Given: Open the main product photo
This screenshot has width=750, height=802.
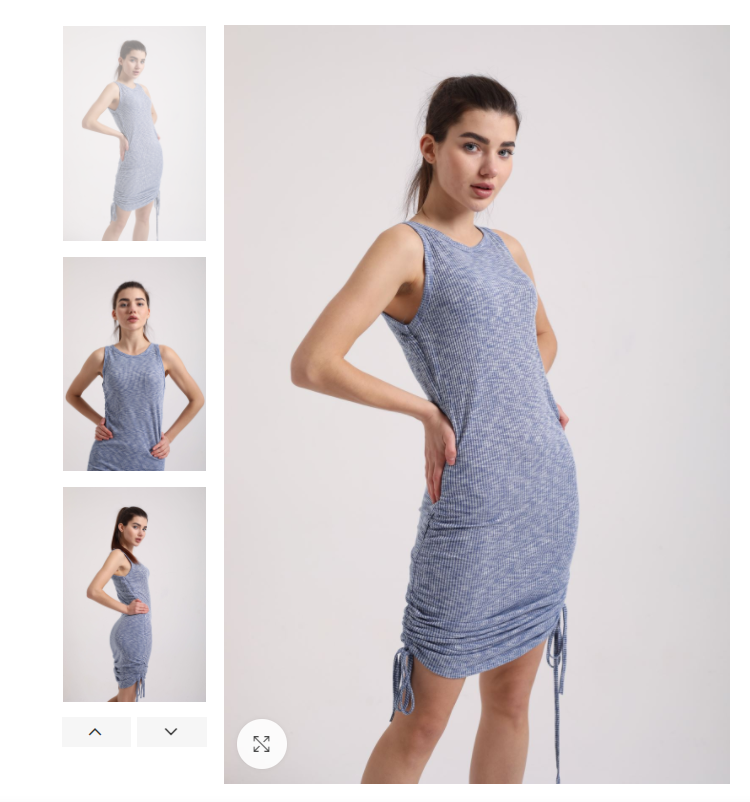Looking at the screenshot, I should point(476,400).
